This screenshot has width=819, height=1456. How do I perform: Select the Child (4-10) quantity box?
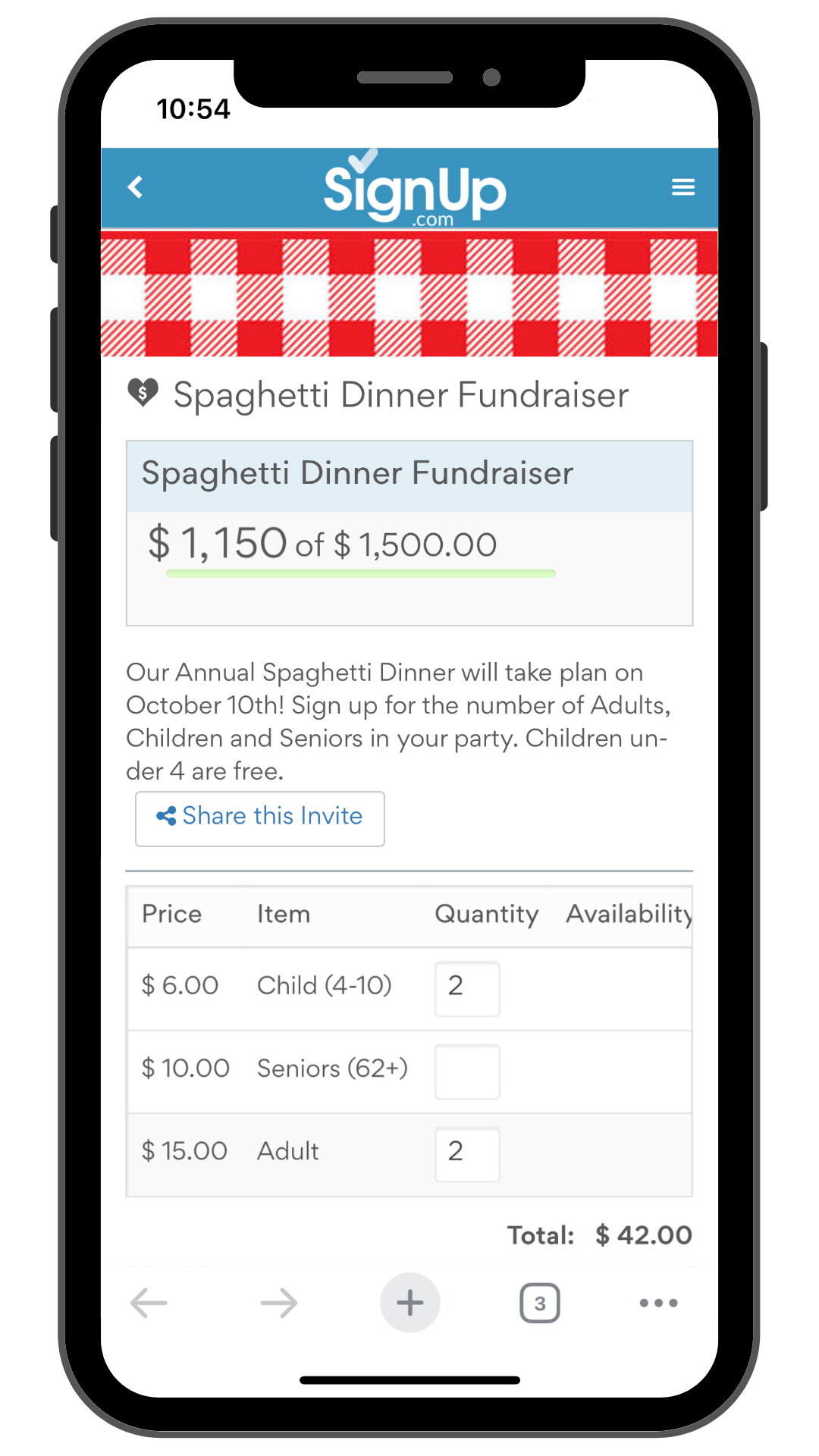pos(467,988)
